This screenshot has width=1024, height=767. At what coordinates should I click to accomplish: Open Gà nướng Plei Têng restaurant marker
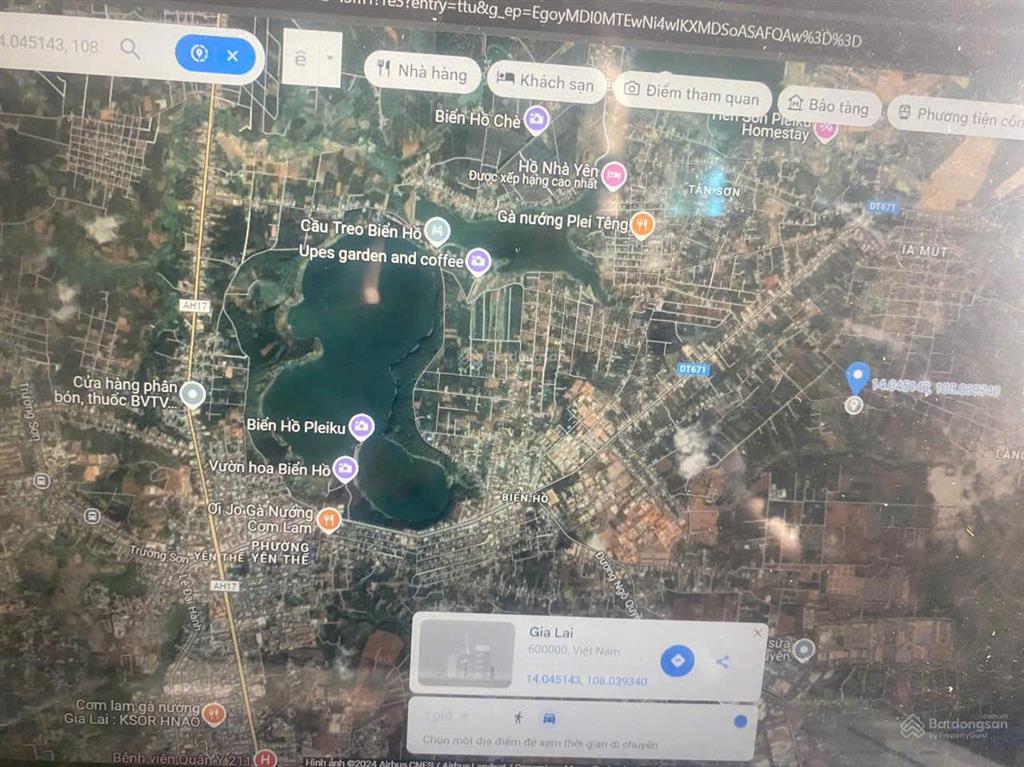click(x=643, y=224)
